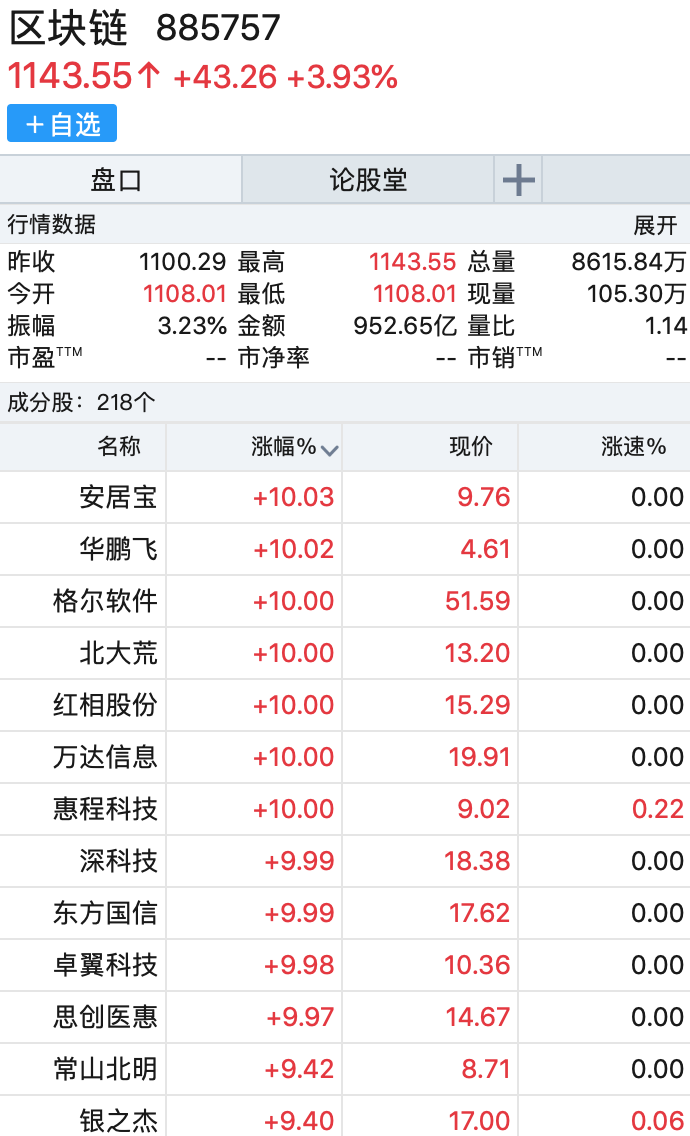Switch to the 论股堂 tab
This screenshot has height=1136, width=690.
(368, 180)
